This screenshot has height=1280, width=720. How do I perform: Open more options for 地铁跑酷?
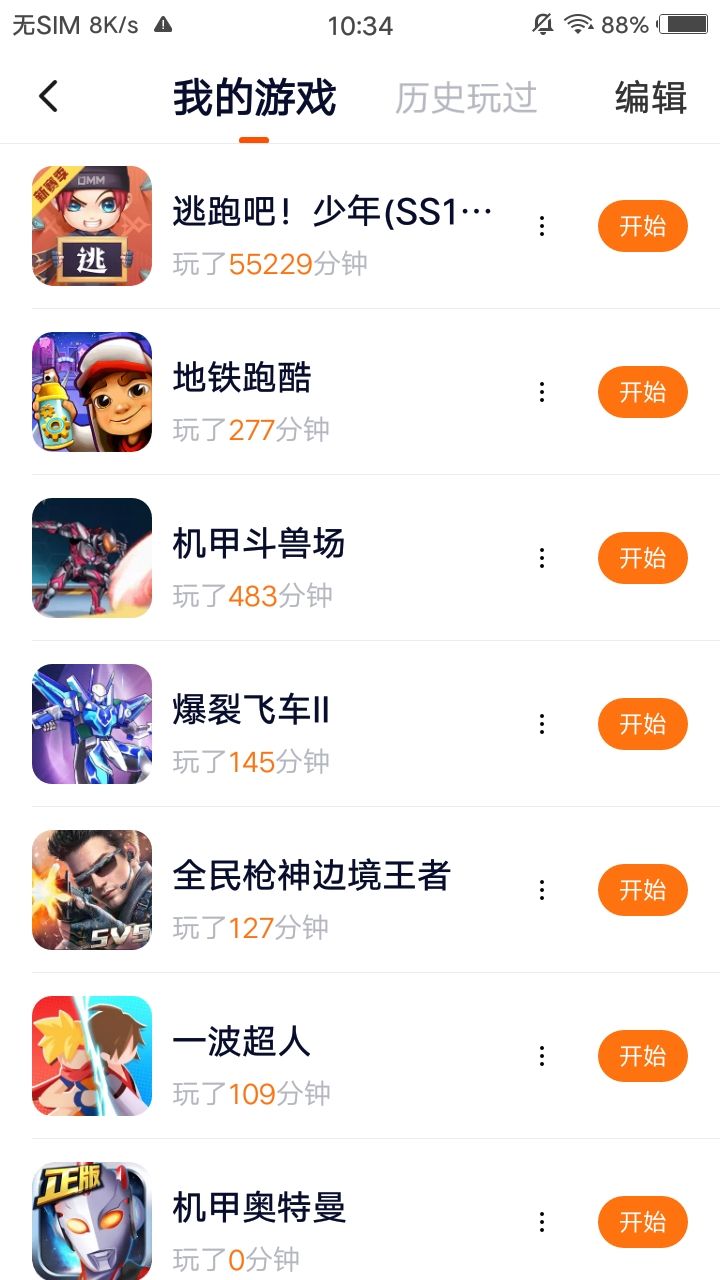pyautogui.click(x=542, y=392)
